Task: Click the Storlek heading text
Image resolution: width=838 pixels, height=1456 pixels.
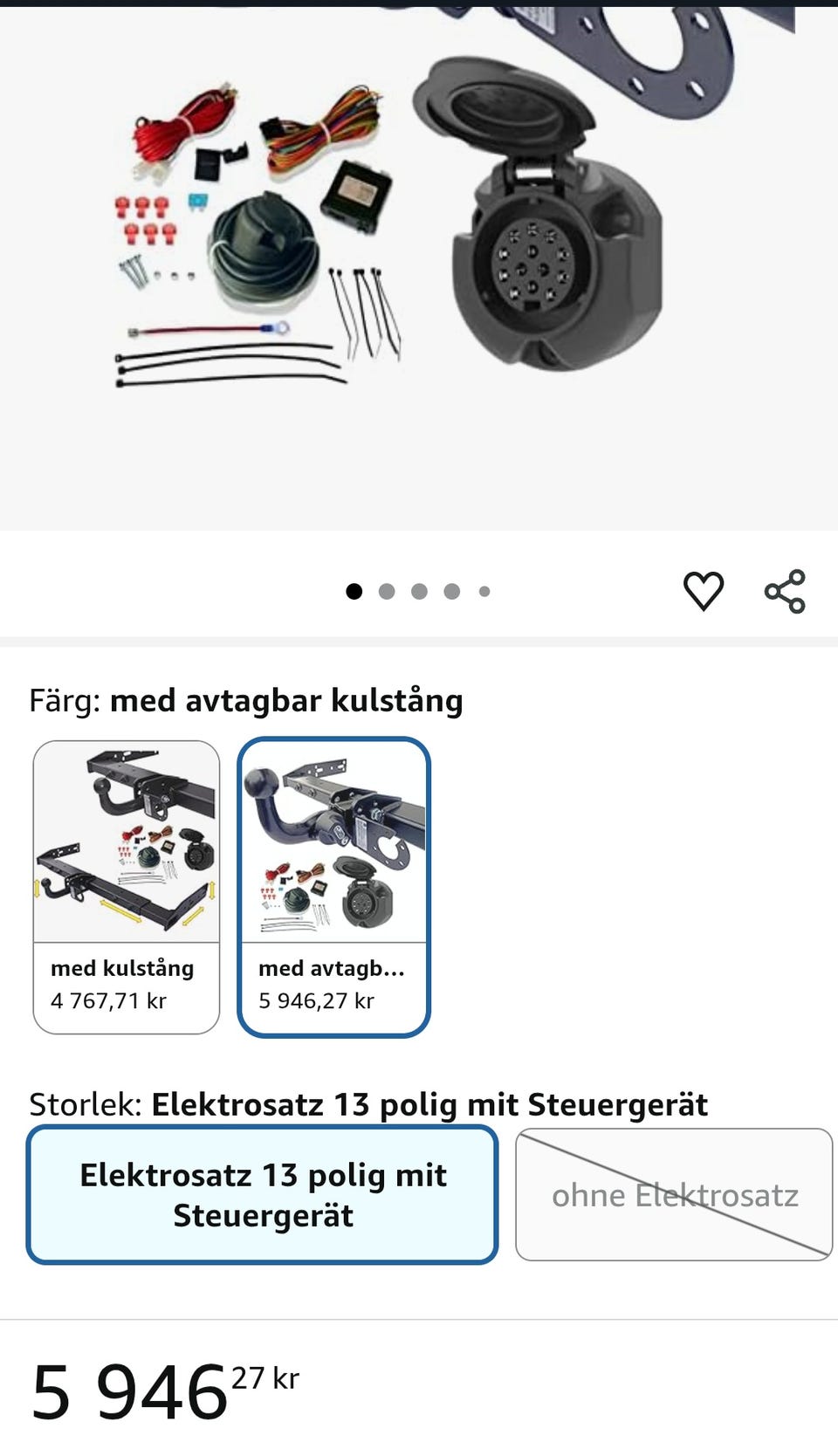Action: pyautogui.click(x=83, y=1103)
